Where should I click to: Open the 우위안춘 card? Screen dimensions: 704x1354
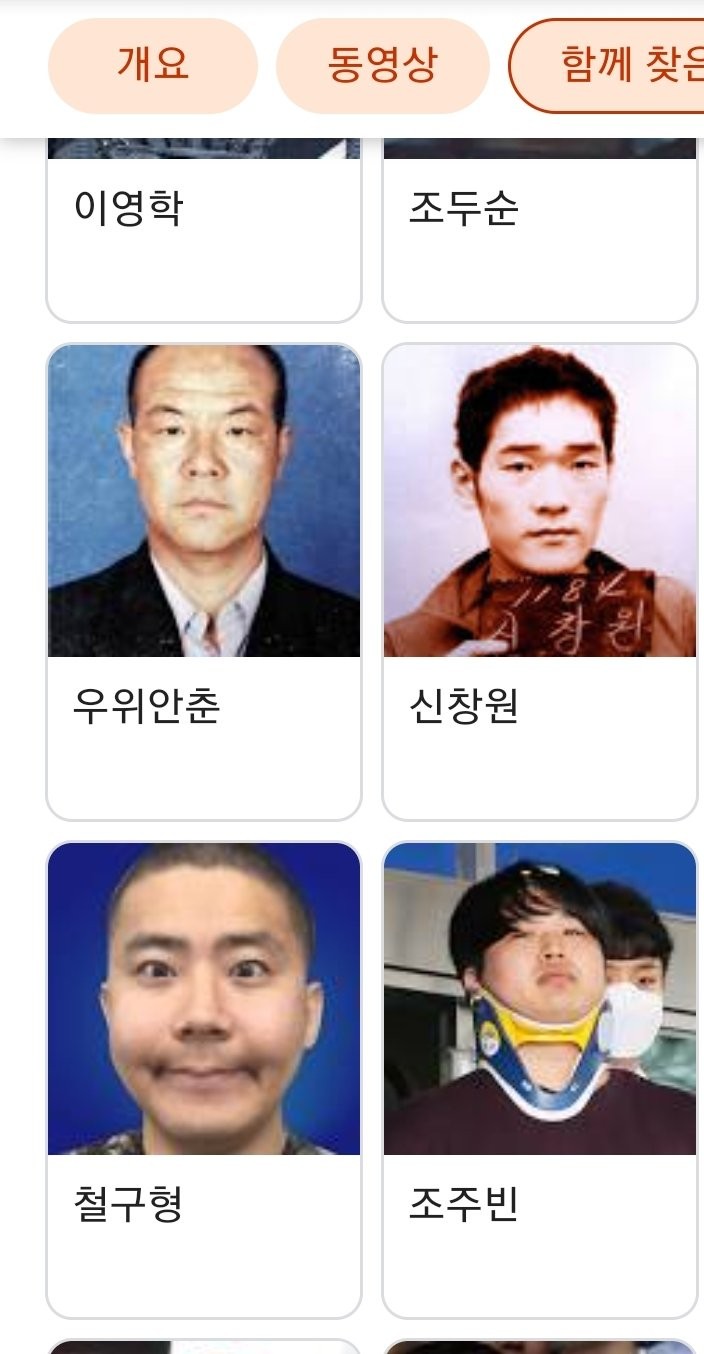203,580
